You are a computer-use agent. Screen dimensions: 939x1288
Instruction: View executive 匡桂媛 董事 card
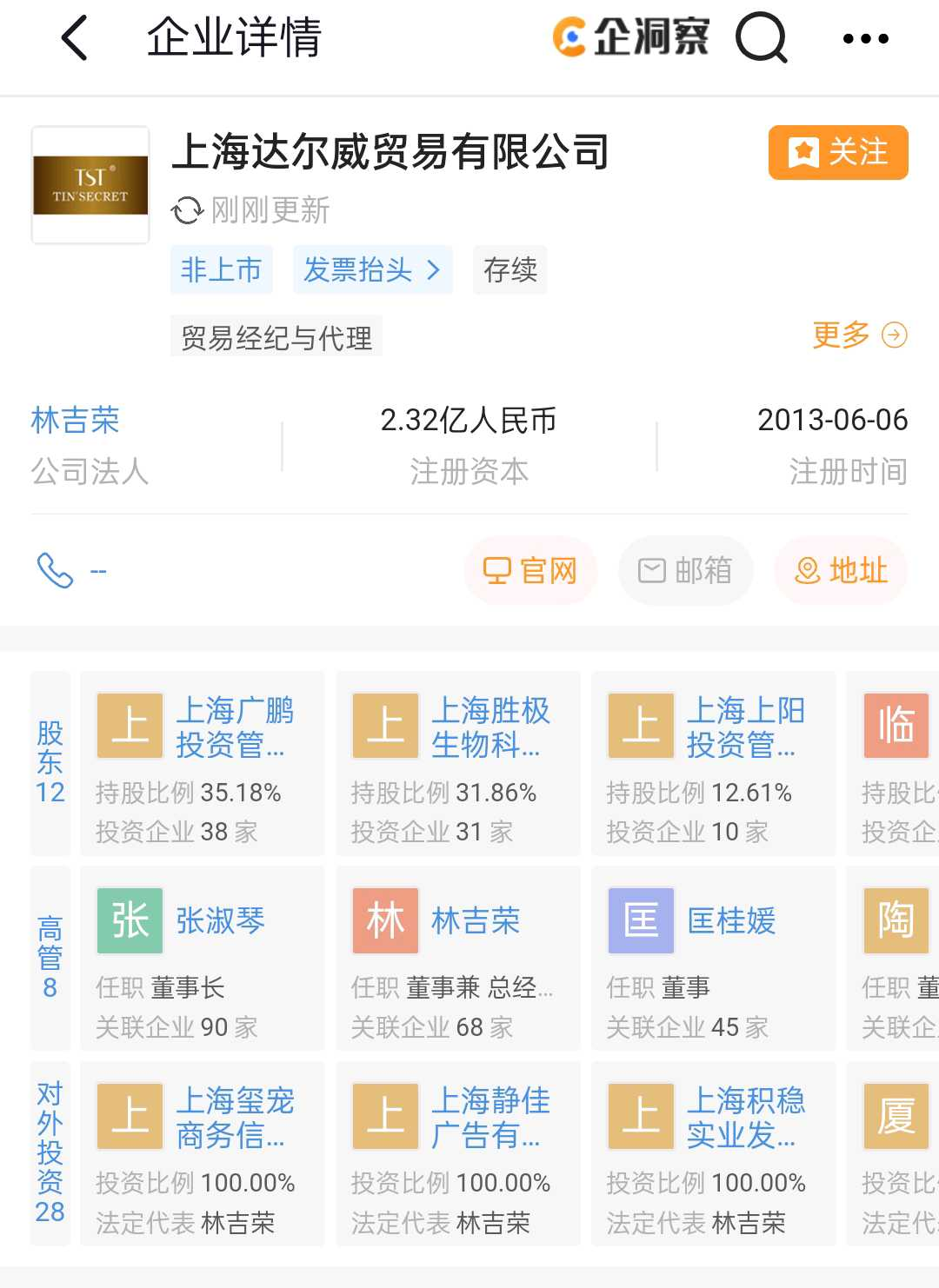713,959
